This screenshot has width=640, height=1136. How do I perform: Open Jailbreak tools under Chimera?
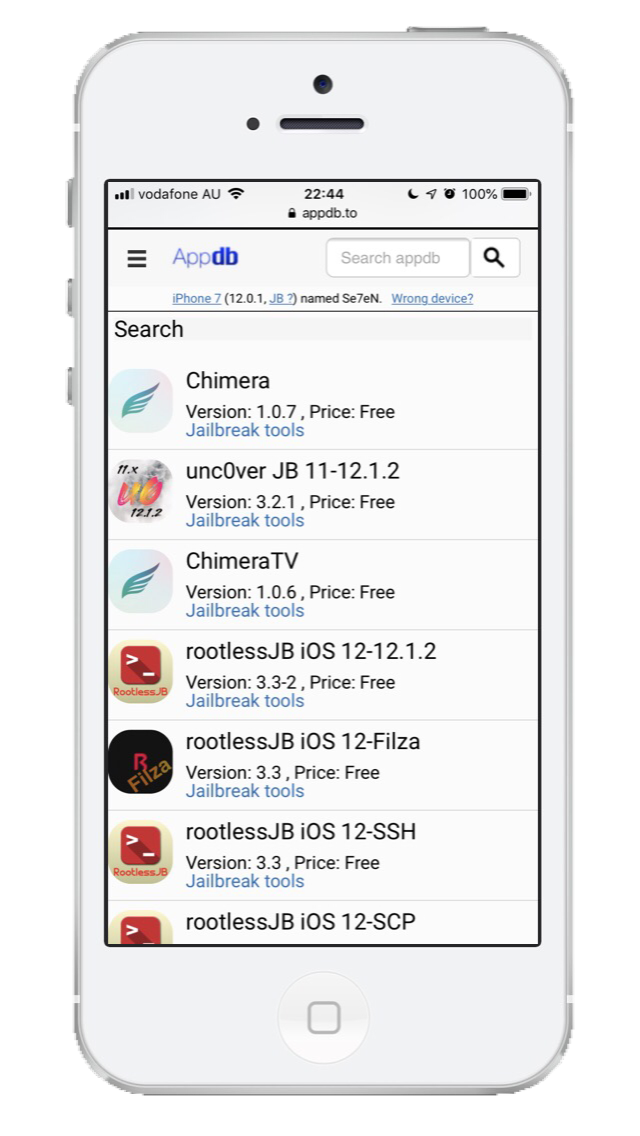coord(245,431)
